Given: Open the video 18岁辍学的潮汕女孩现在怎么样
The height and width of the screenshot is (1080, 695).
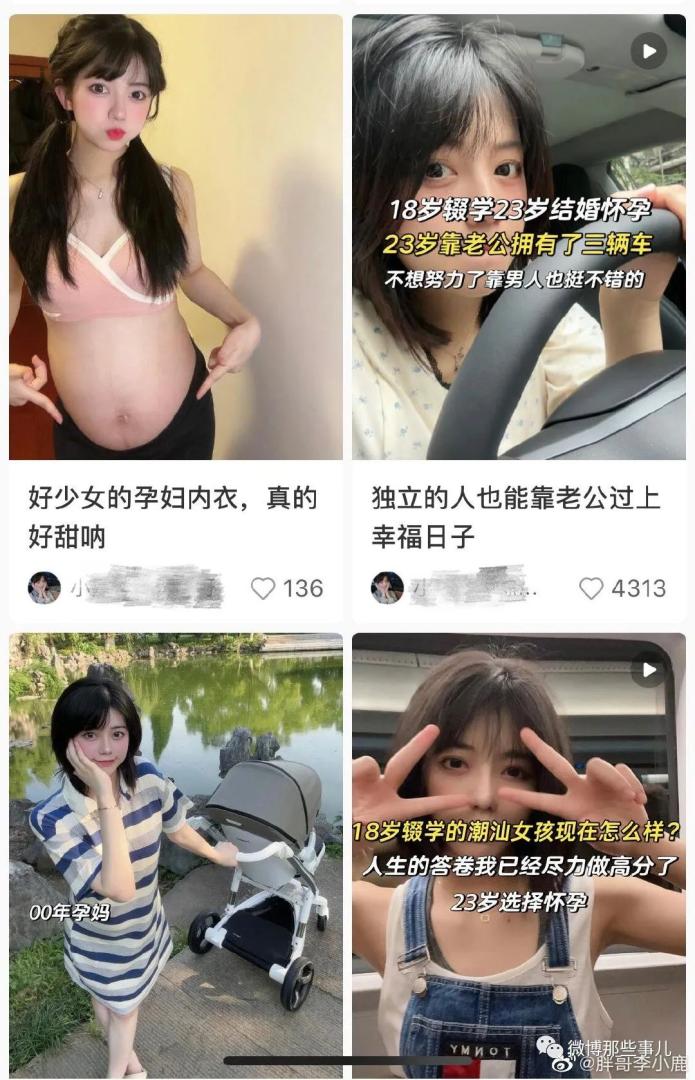Looking at the screenshot, I should tap(518, 850).
